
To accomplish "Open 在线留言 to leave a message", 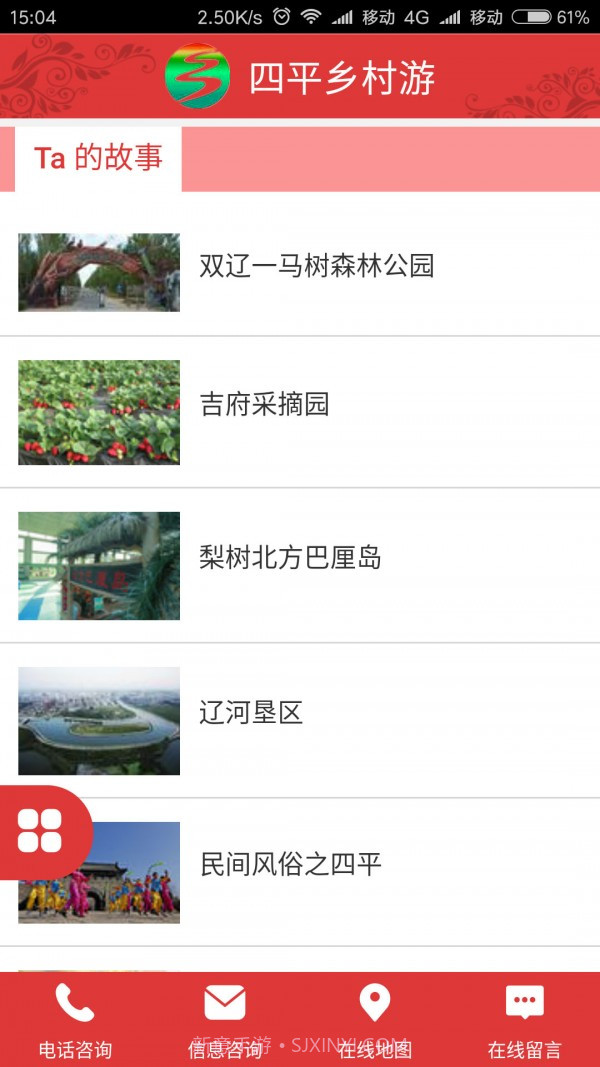I will tap(524, 1020).
